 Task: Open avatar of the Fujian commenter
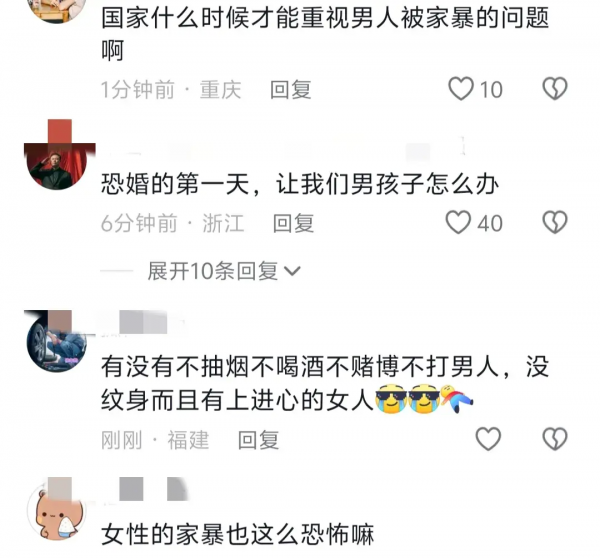[x=55, y=340]
